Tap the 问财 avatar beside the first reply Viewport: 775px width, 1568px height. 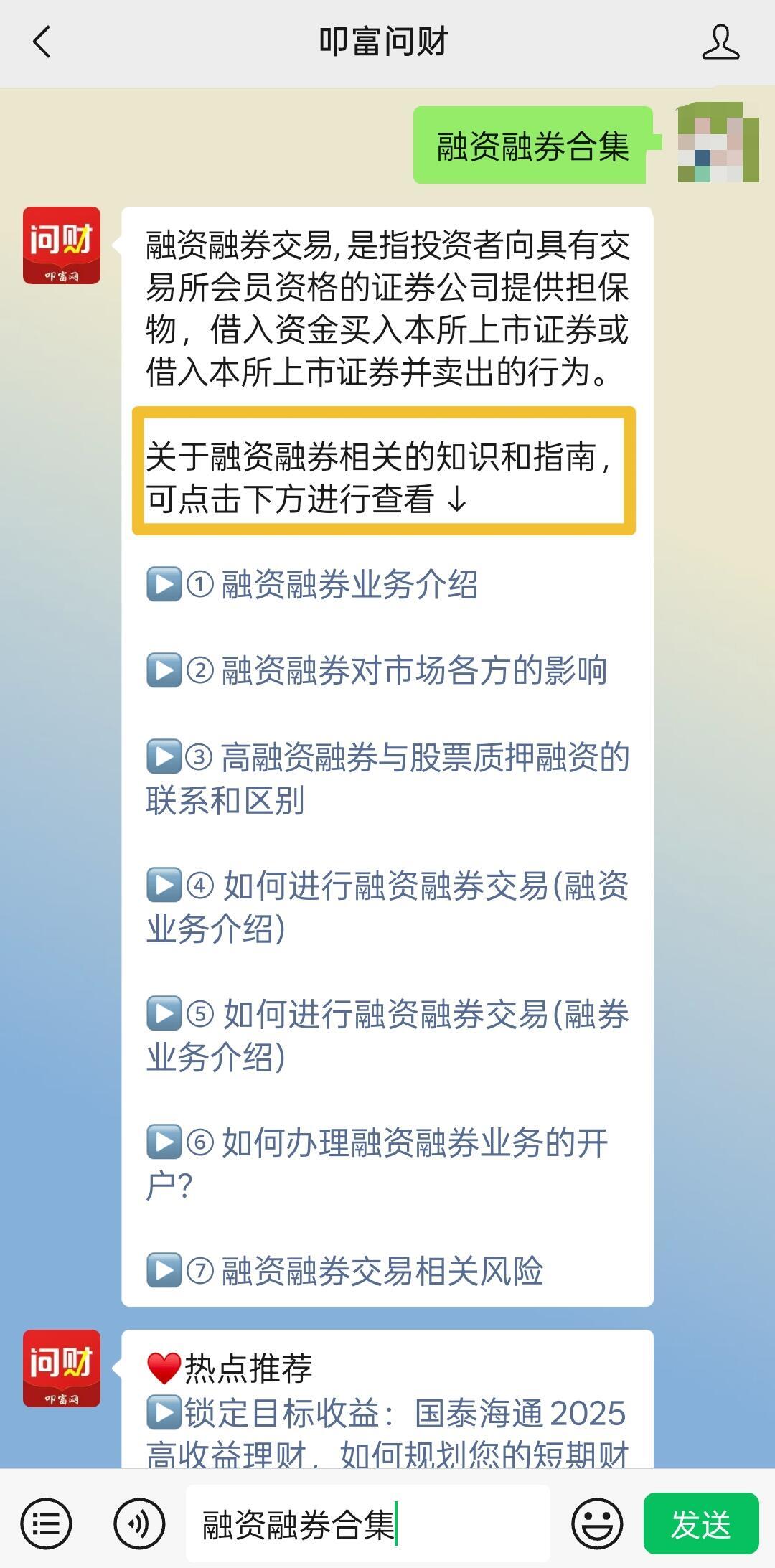click(62, 245)
